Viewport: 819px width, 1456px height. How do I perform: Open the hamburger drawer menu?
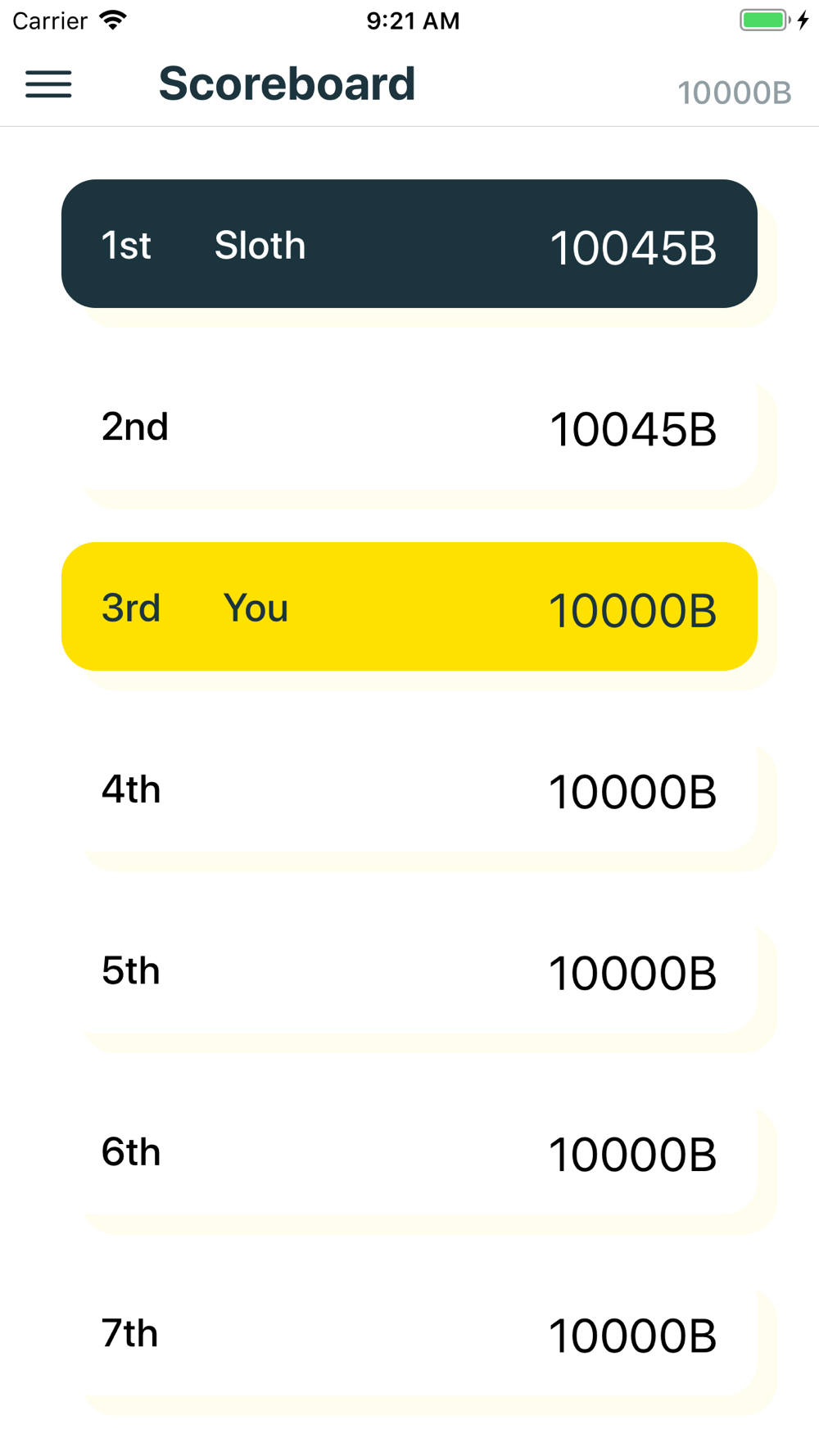click(48, 84)
